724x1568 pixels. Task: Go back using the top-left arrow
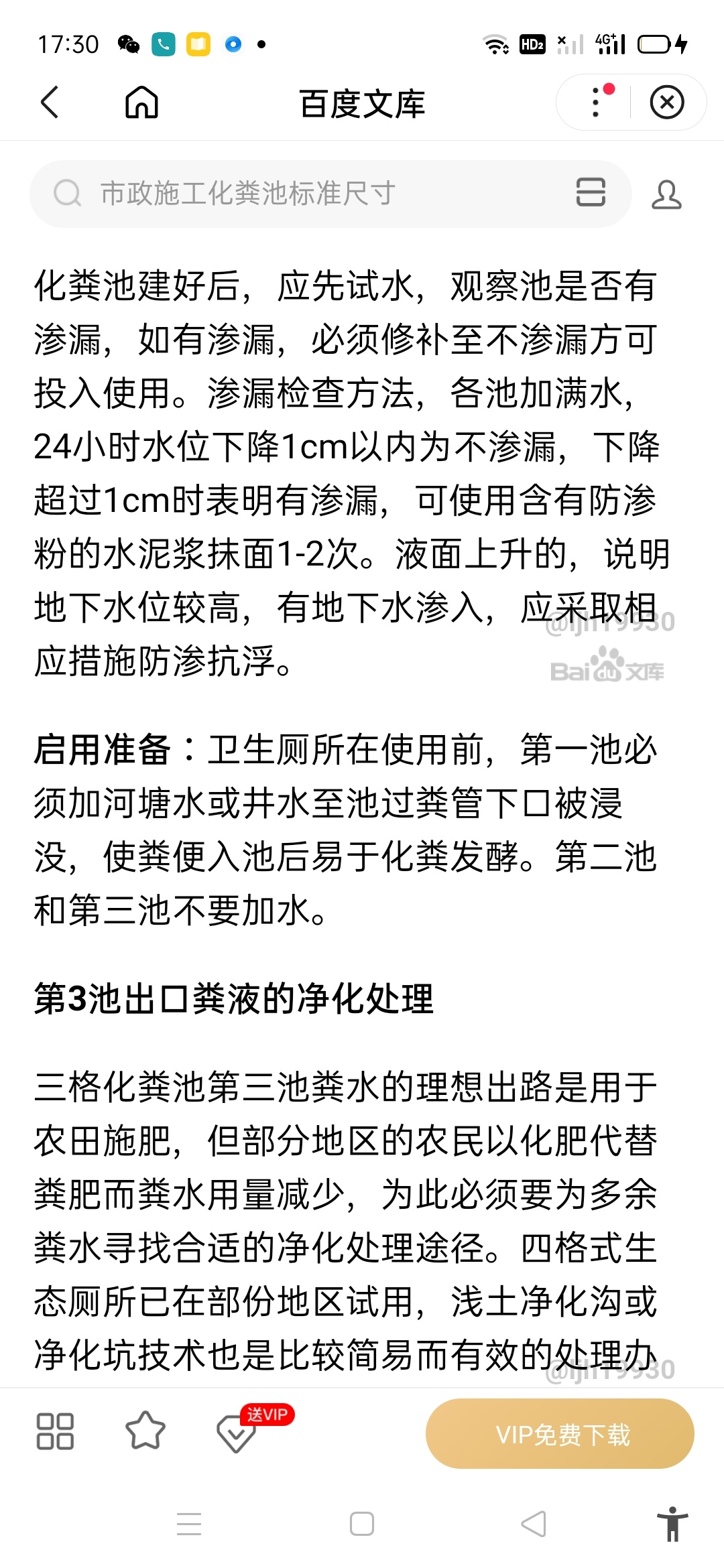50,103
